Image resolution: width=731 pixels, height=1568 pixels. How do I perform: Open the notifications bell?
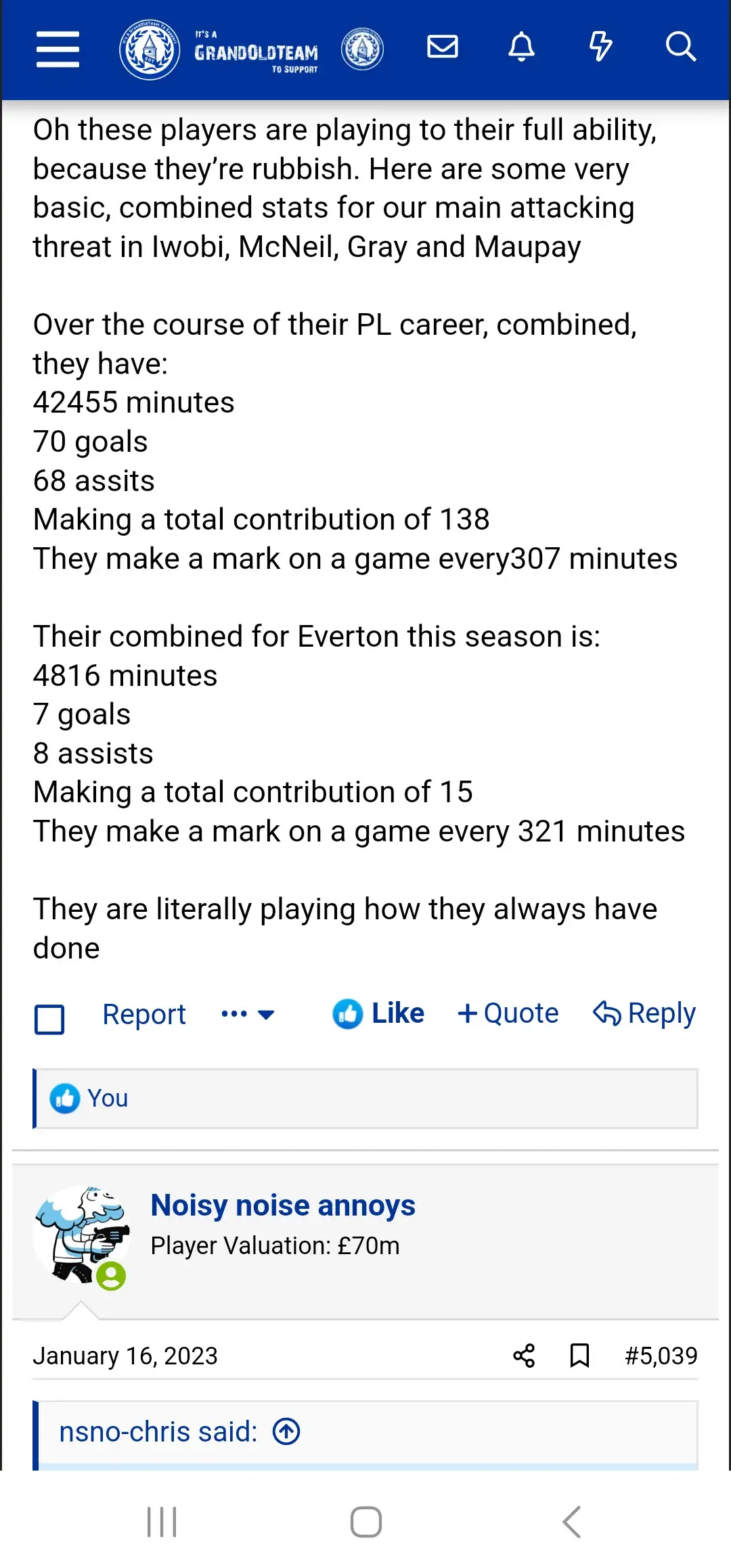coord(521,47)
